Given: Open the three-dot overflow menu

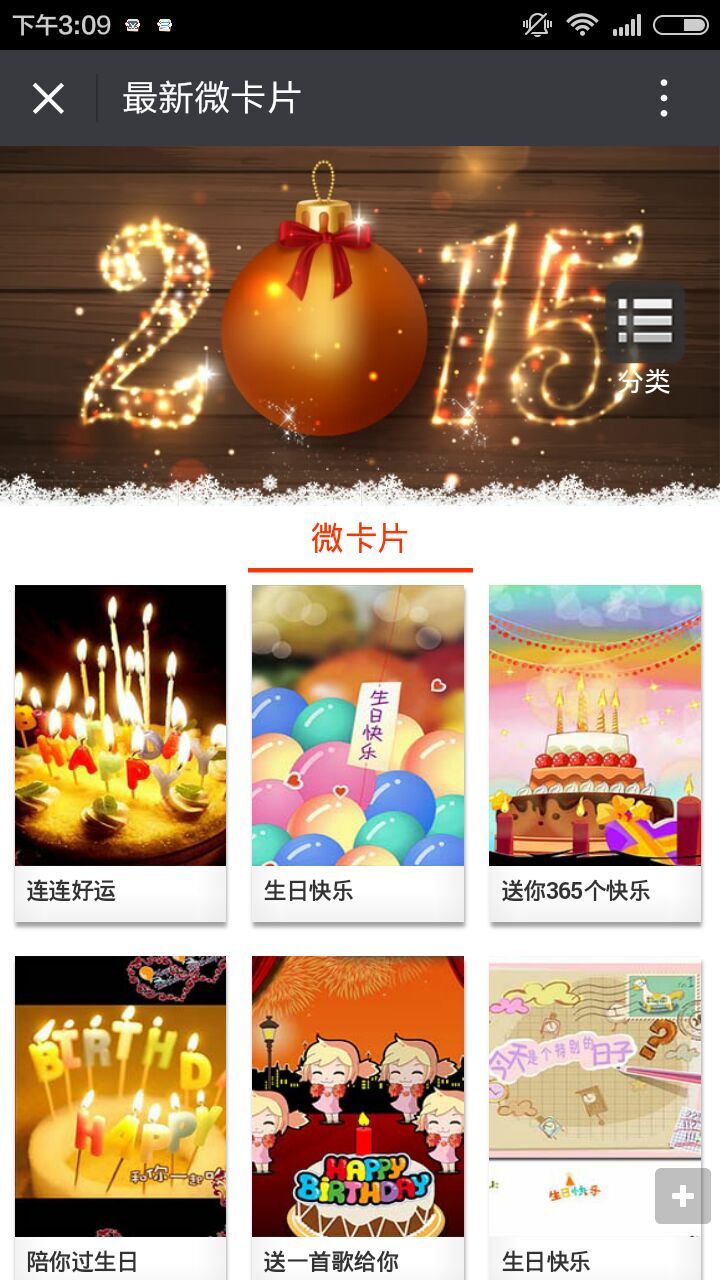Looking at the screenshot, I should click(x=664, y=98).
